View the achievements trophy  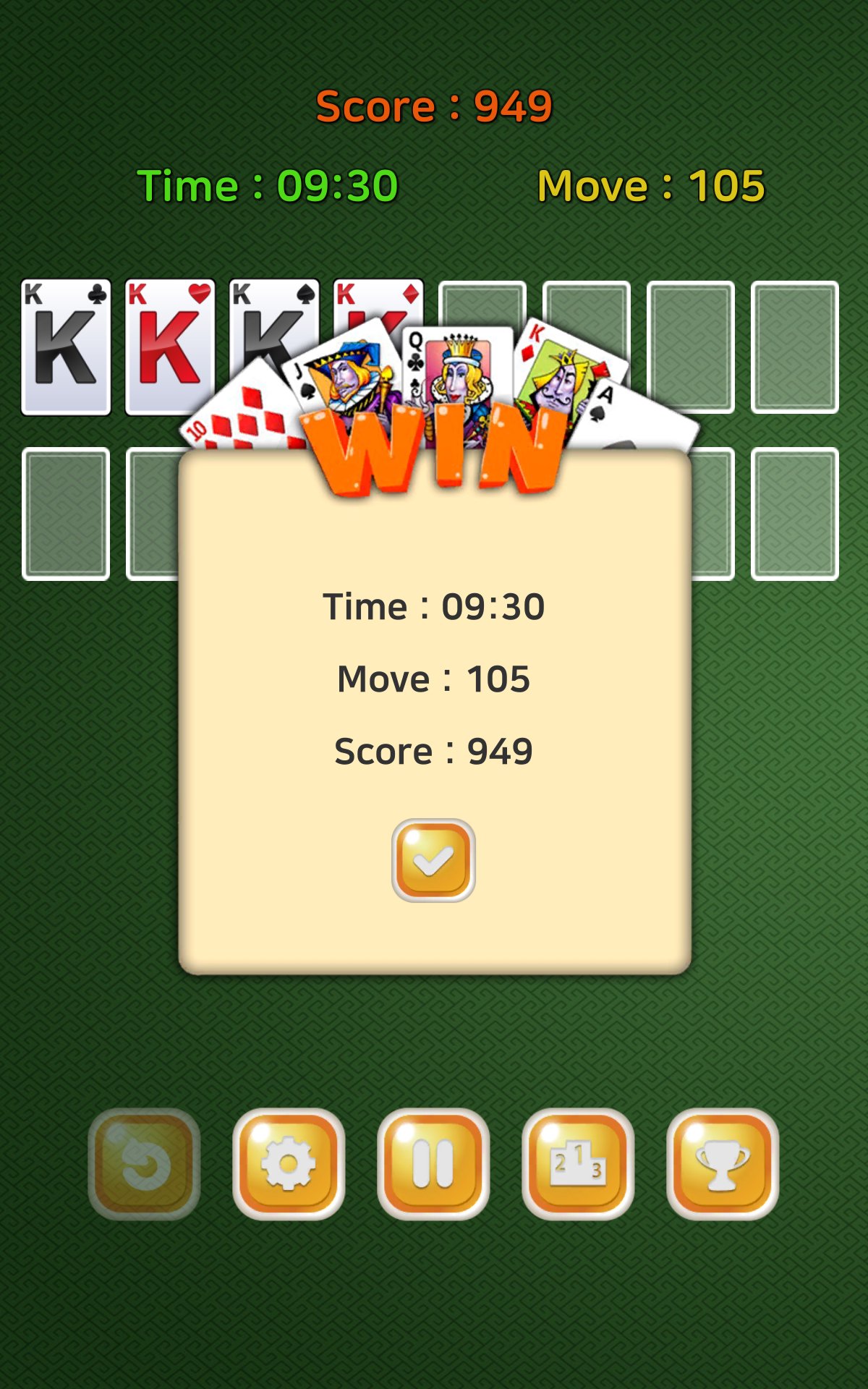click(723, 1164)
